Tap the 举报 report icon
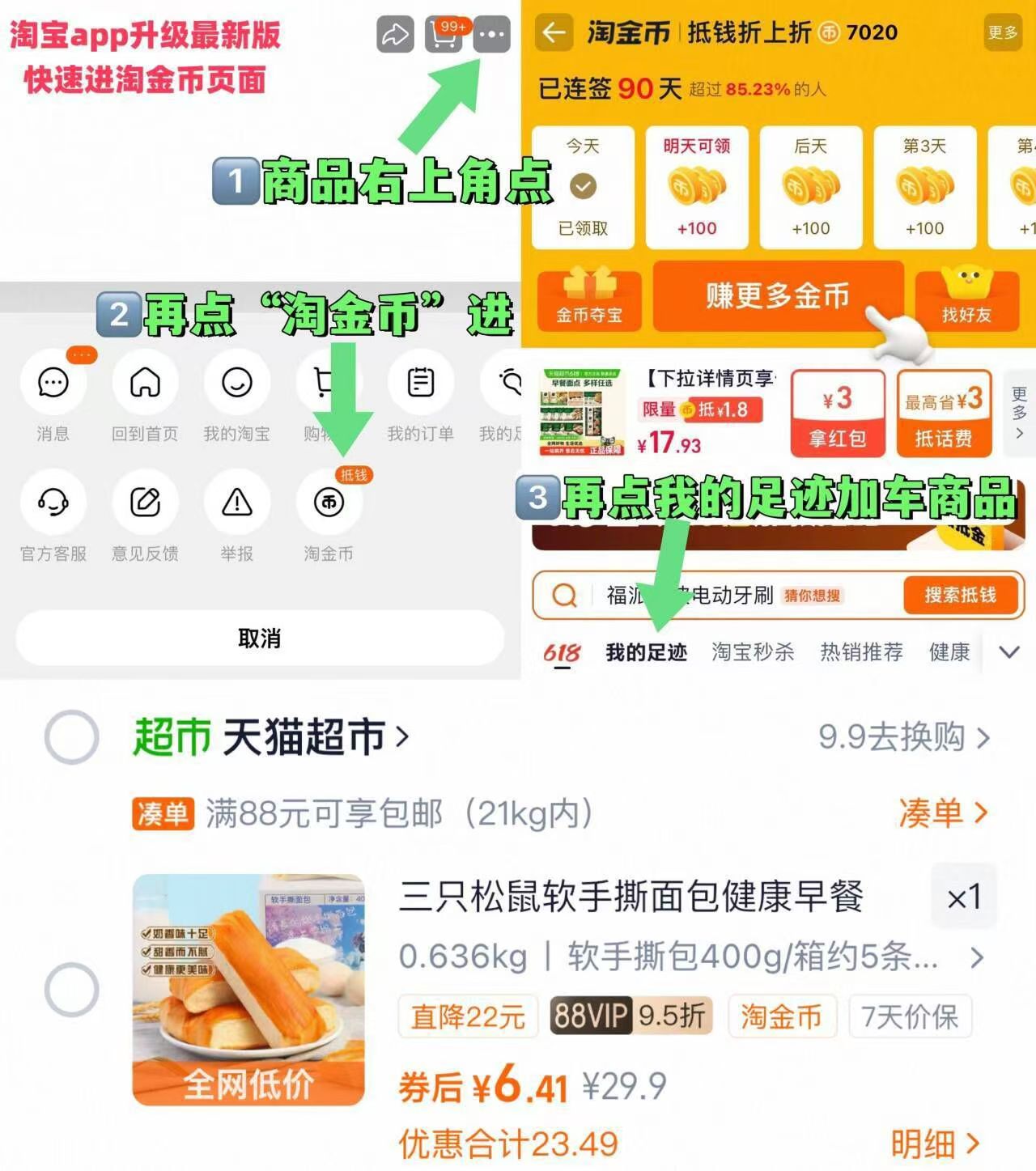 click(236, 504)
